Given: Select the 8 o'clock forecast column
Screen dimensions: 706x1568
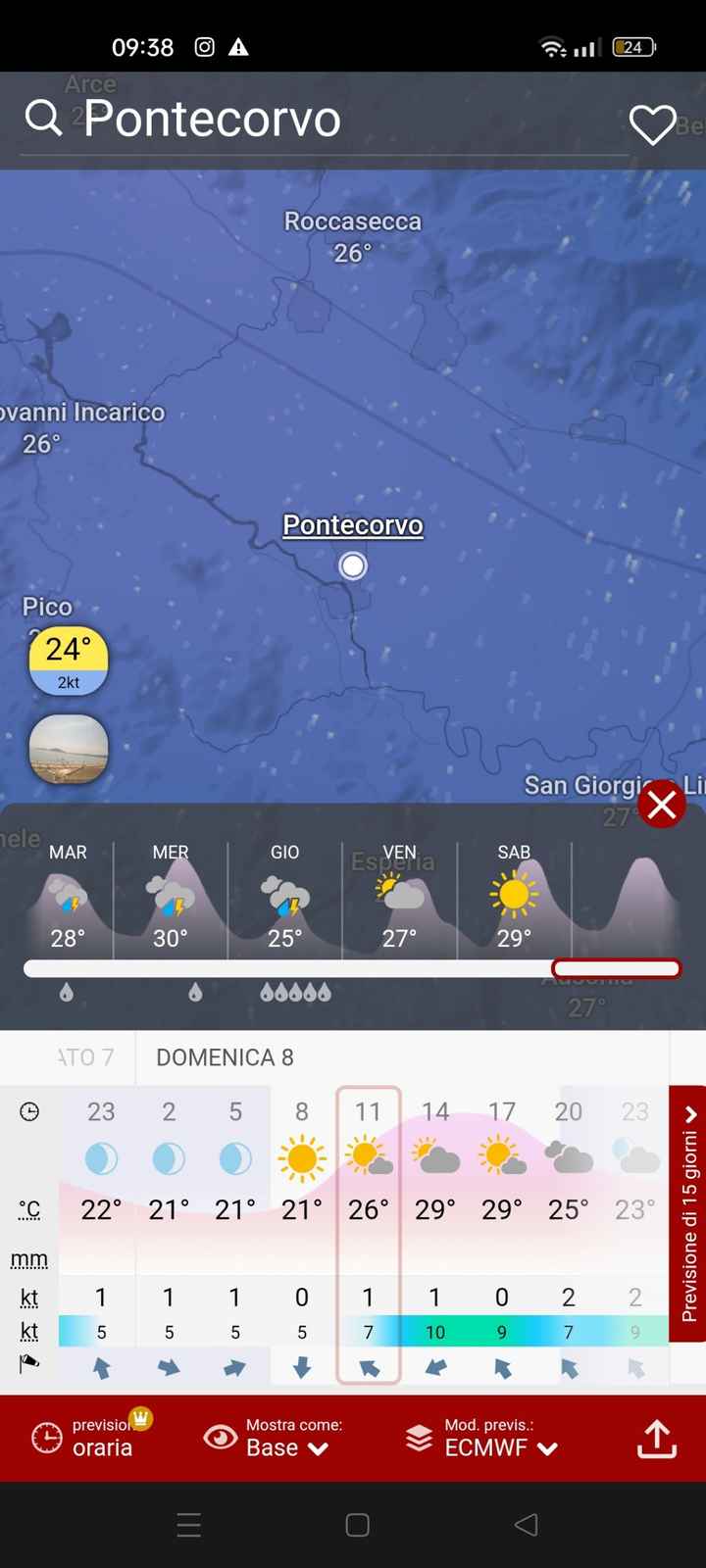Looking at the screenshot, I should point(302,1235).
